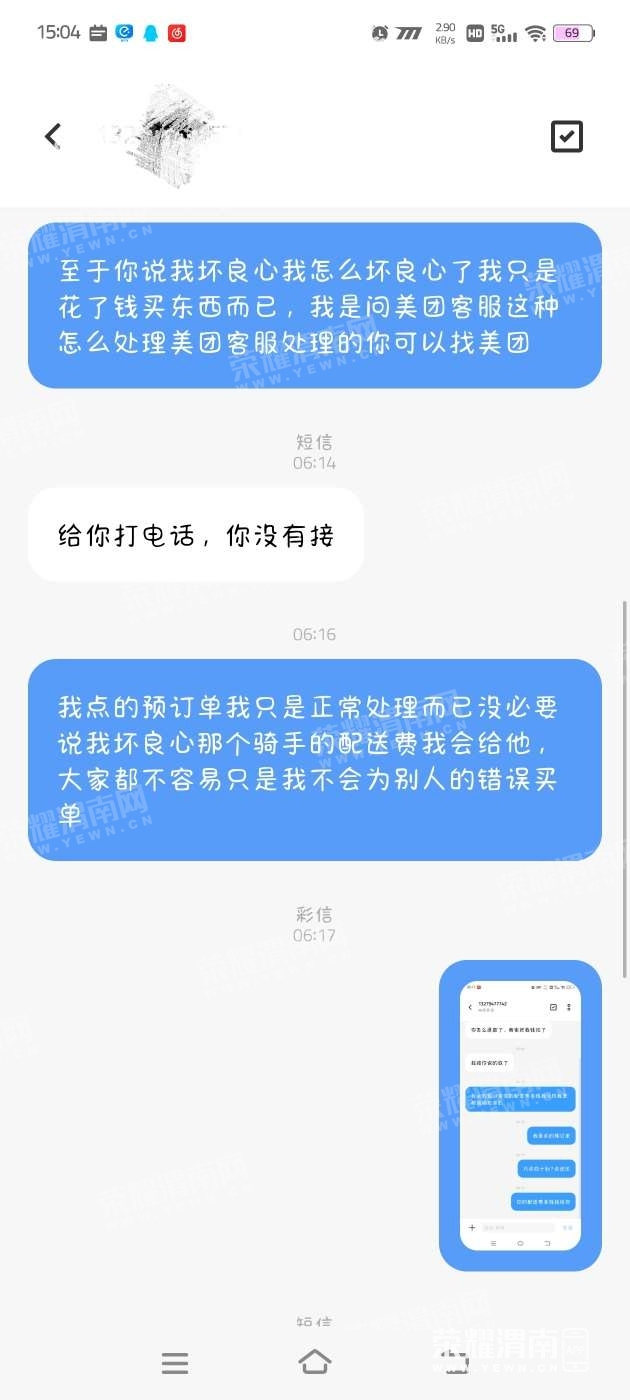Go to the system home screen
Viewport: 630px width, 1400px height.
pyautogui.click(x=315, y=1361)
